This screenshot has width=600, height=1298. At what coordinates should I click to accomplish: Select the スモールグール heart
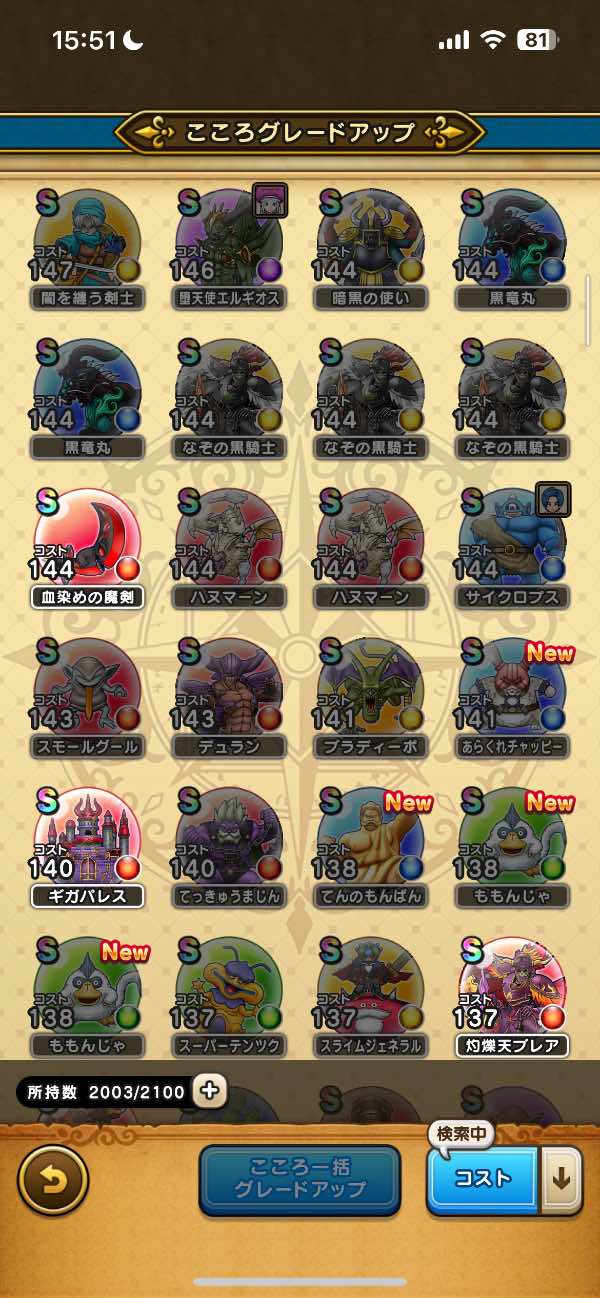87,693
